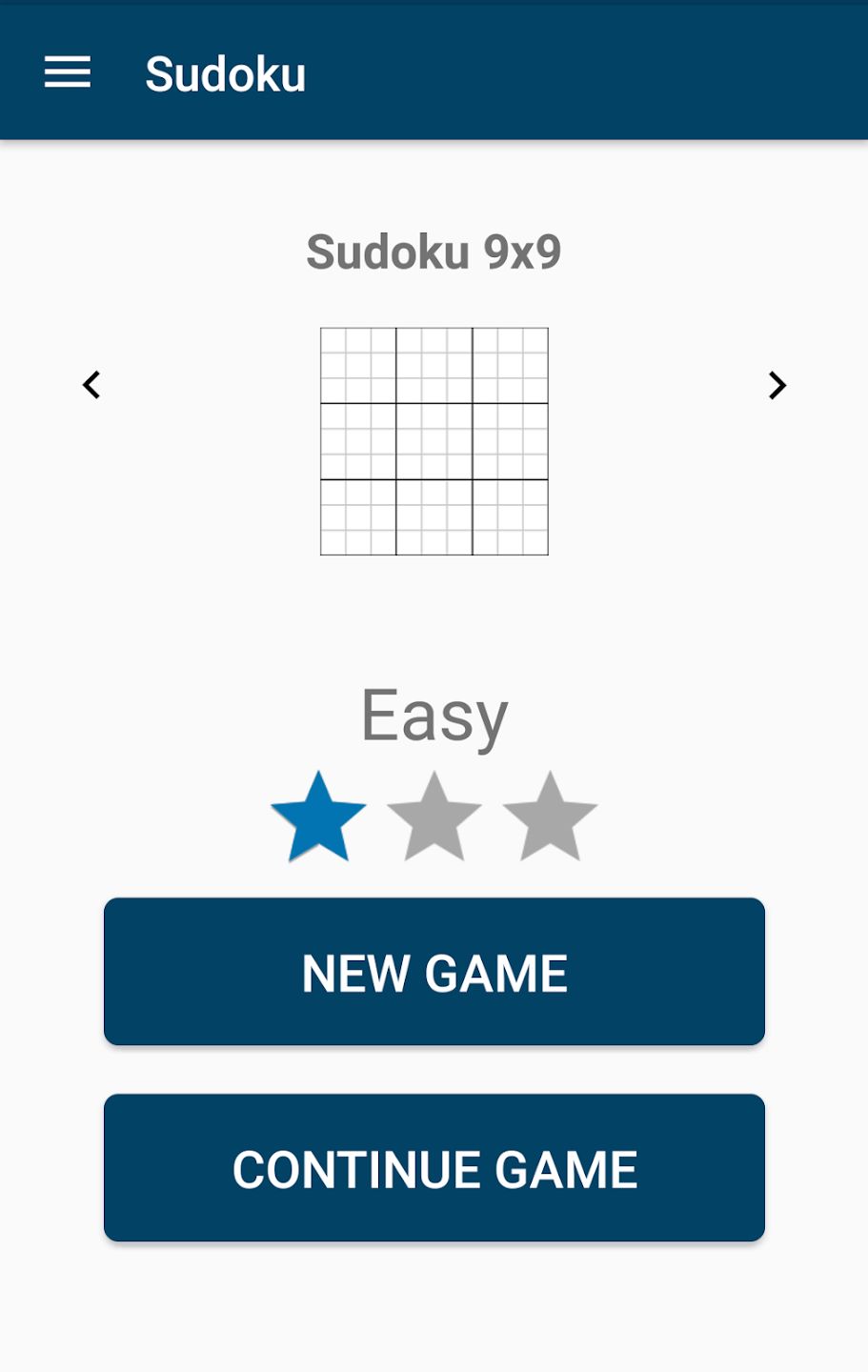Set difficulty with the second star
The width and height of the screenshot is (868, 1372).
click(x=434, y=817)
